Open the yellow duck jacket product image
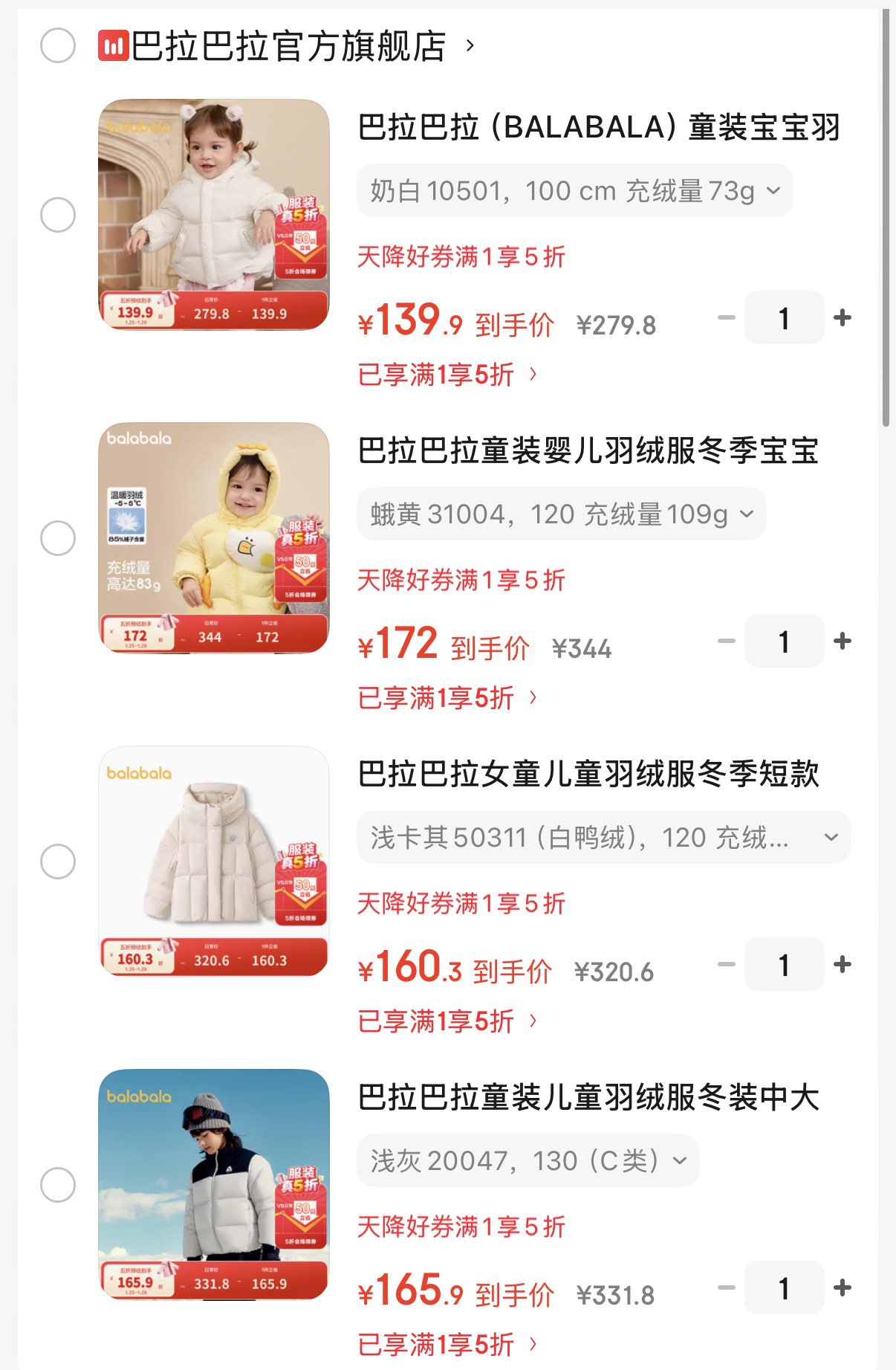Image resolution: width=896 pixels, height=1370 pixels. [x=214, y=538]
